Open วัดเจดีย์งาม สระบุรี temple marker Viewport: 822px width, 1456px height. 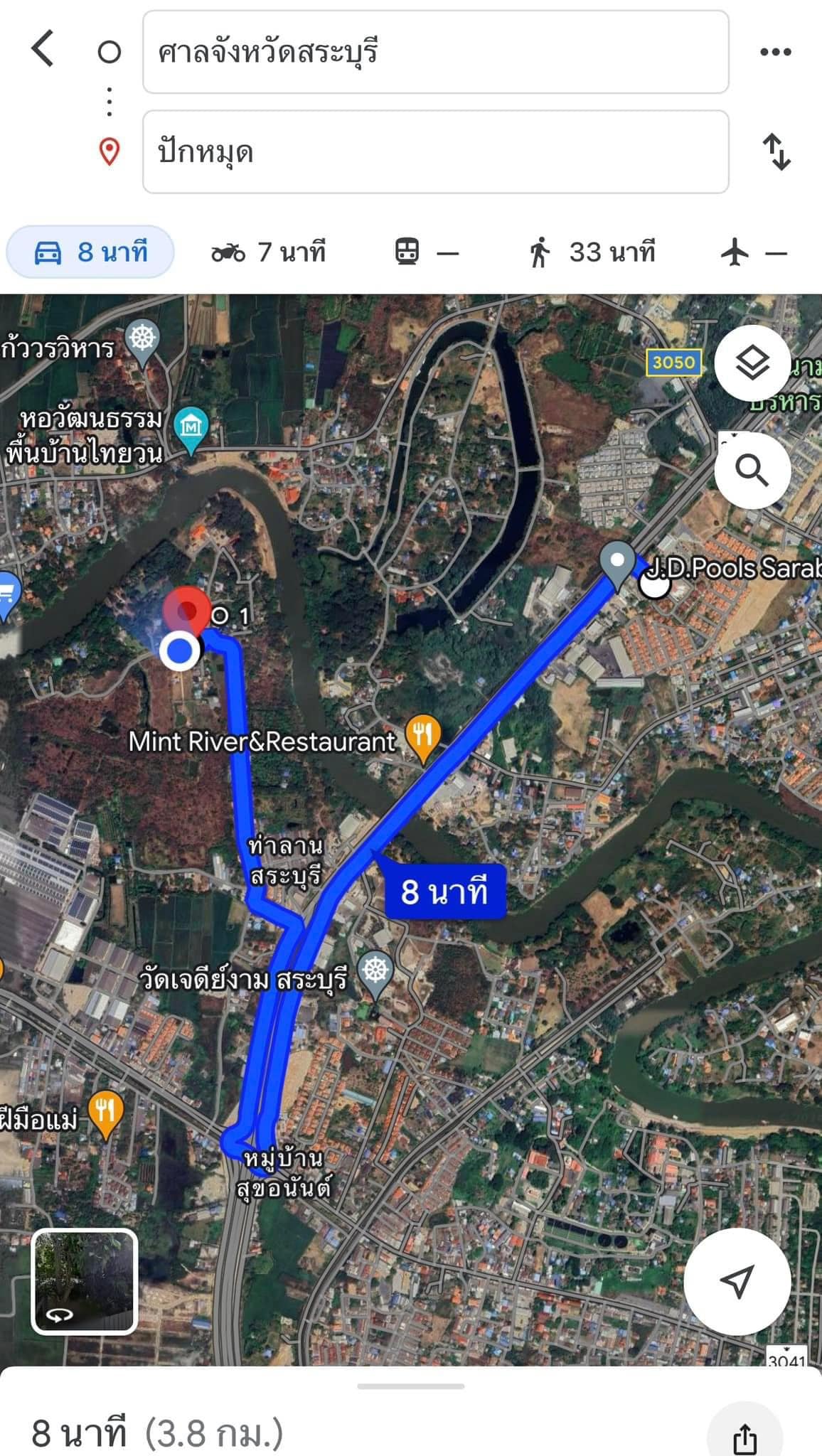375,972
